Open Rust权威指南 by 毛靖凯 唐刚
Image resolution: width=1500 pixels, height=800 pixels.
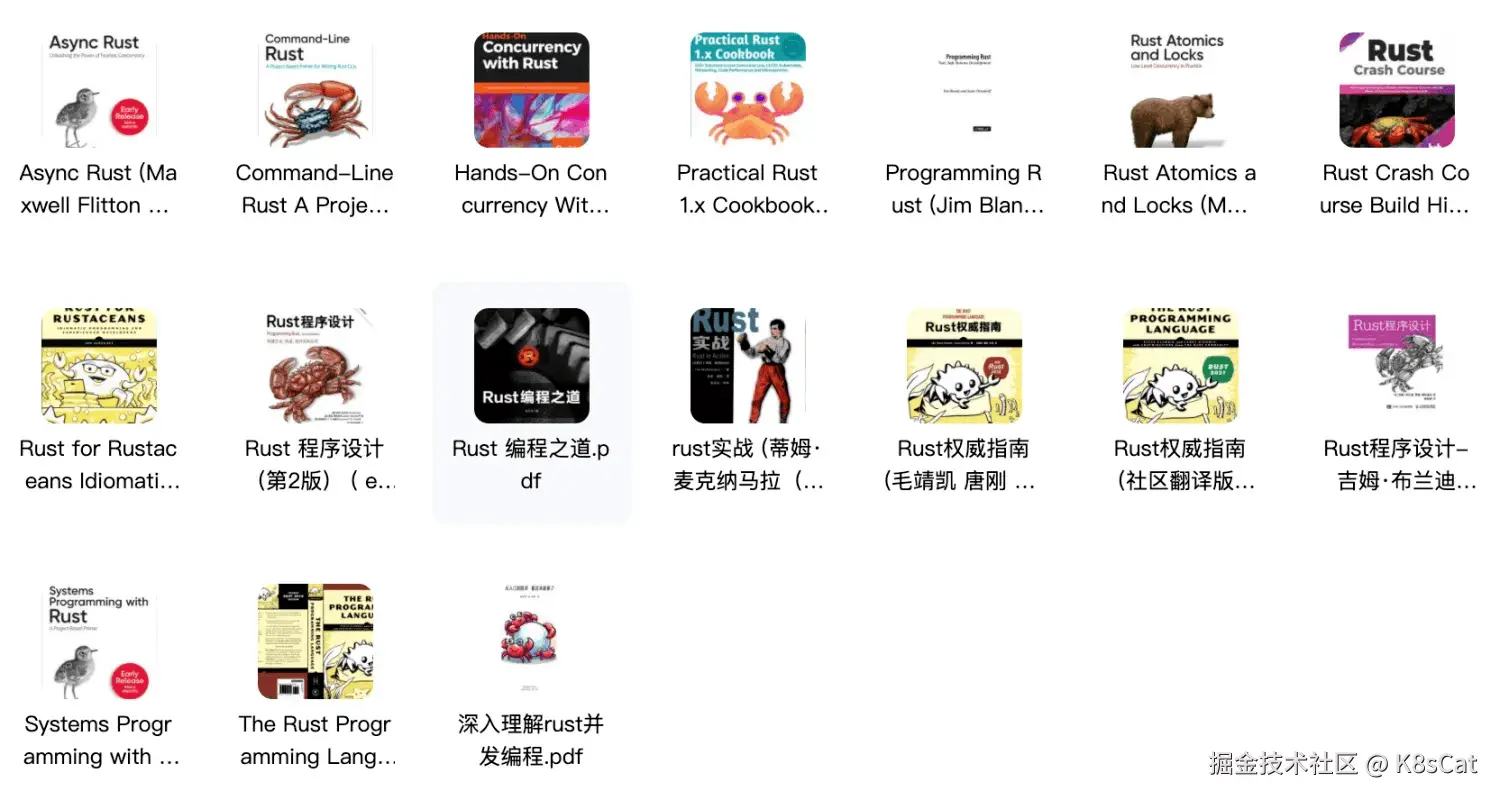[x=964, y=366]
